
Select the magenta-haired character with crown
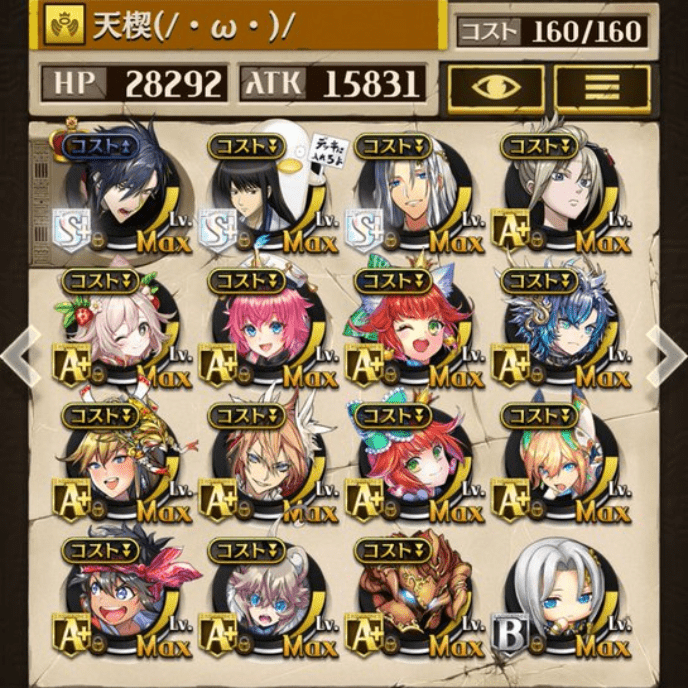[261, 328]
